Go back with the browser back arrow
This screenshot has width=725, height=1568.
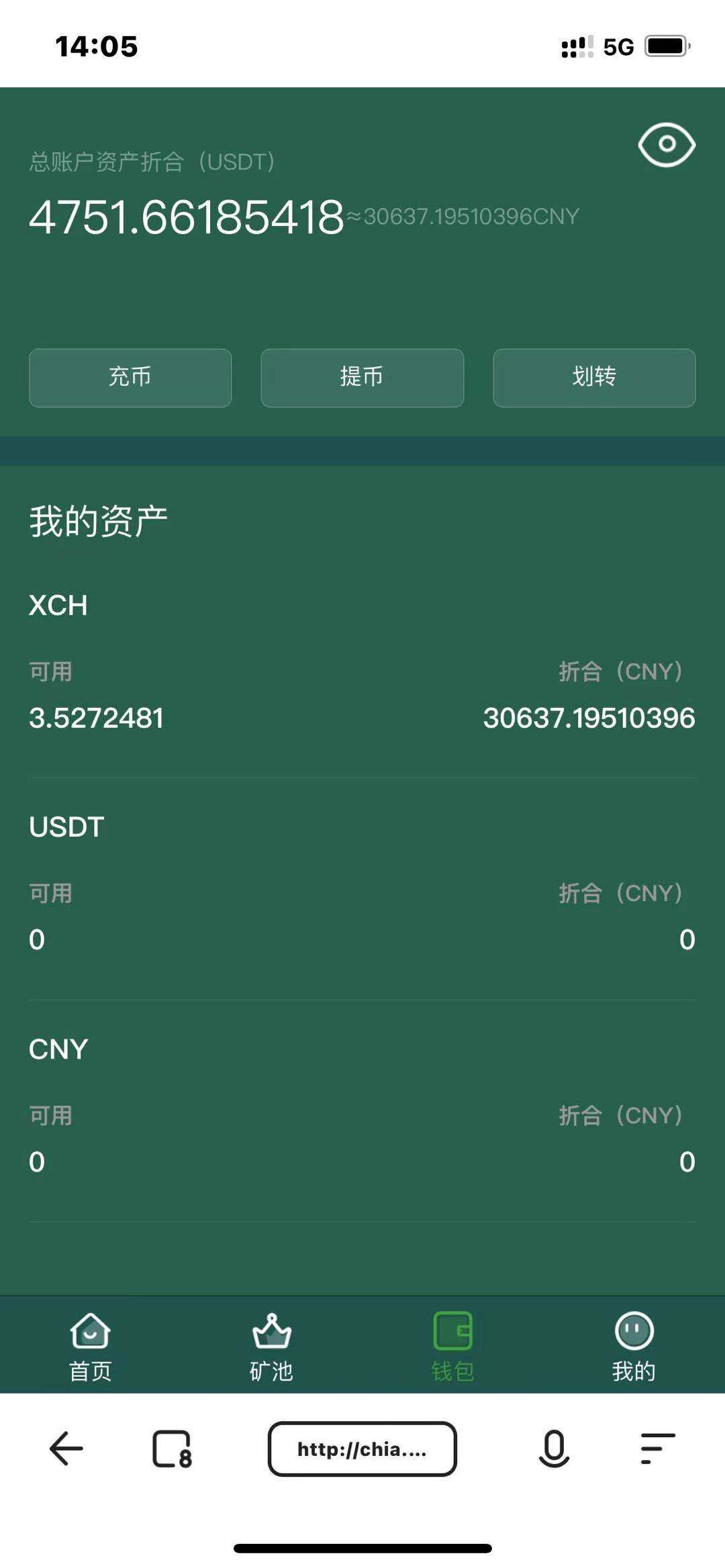pos(66,1449)
